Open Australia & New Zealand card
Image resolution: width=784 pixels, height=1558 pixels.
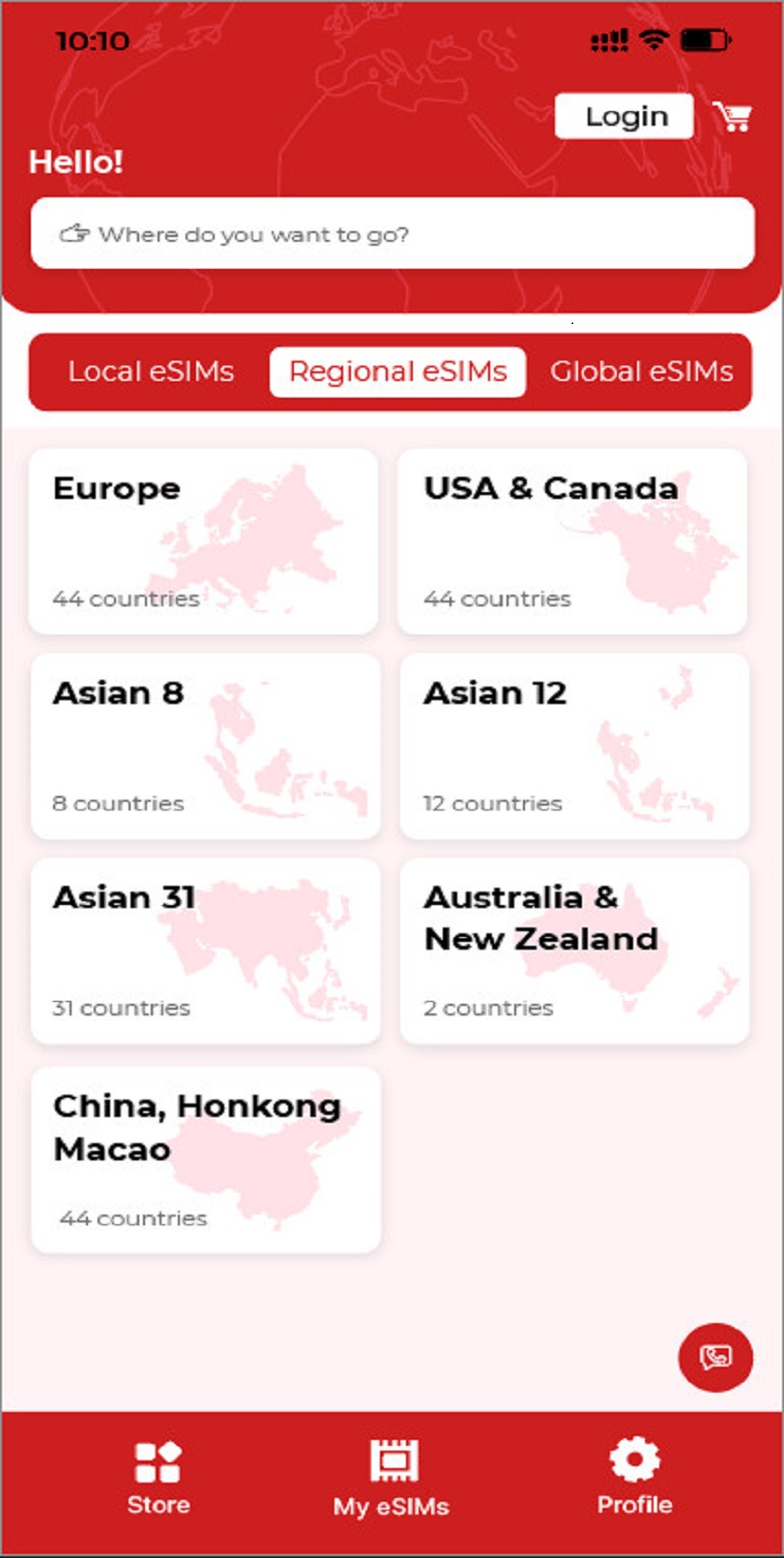[x=573, y=951]
